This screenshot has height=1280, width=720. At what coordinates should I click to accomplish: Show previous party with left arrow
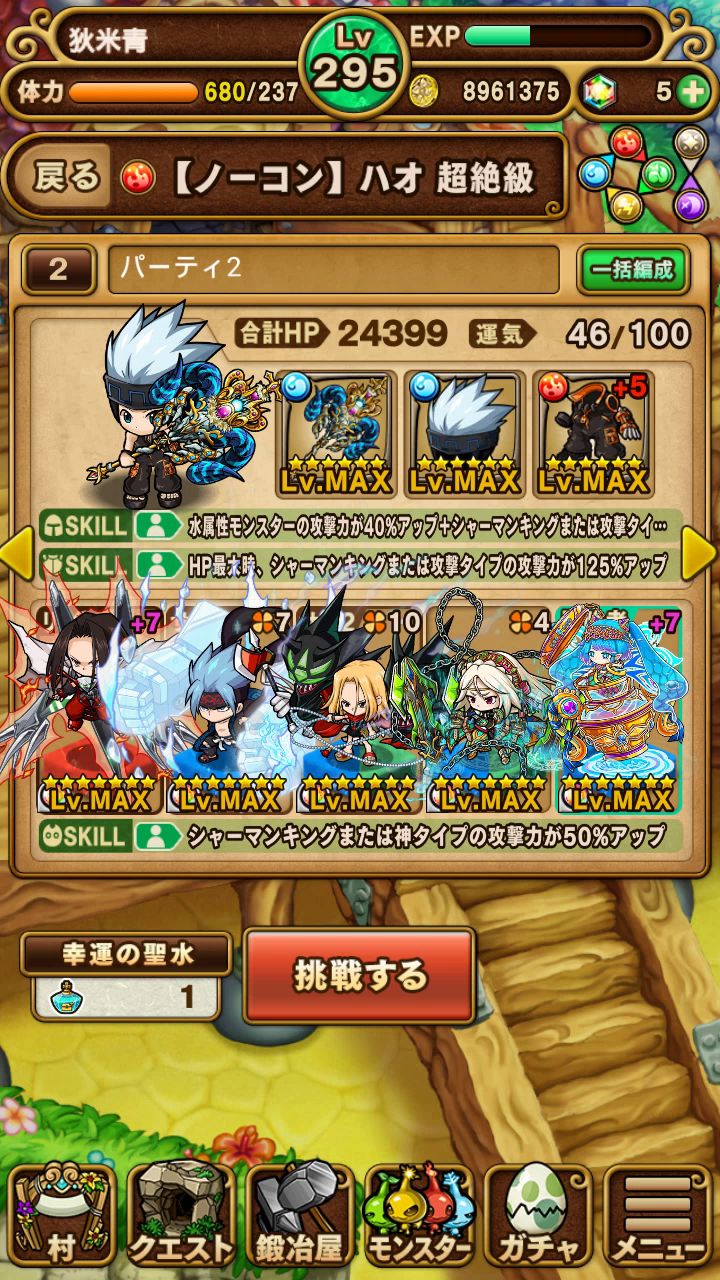17,553
